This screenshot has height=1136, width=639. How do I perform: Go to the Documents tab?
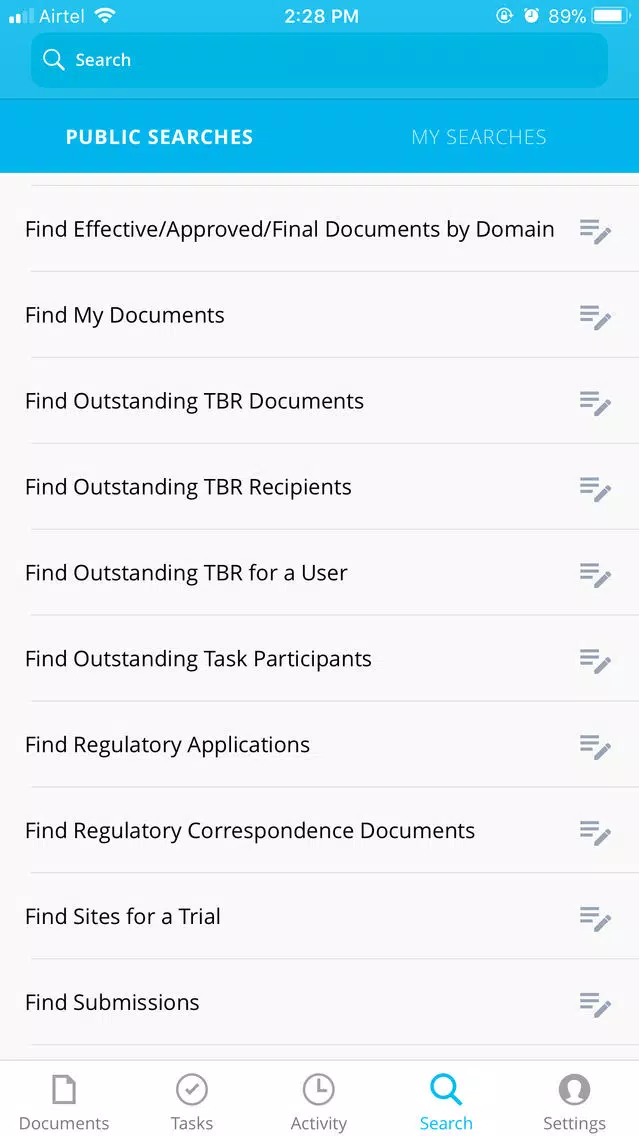(64, 1102)
